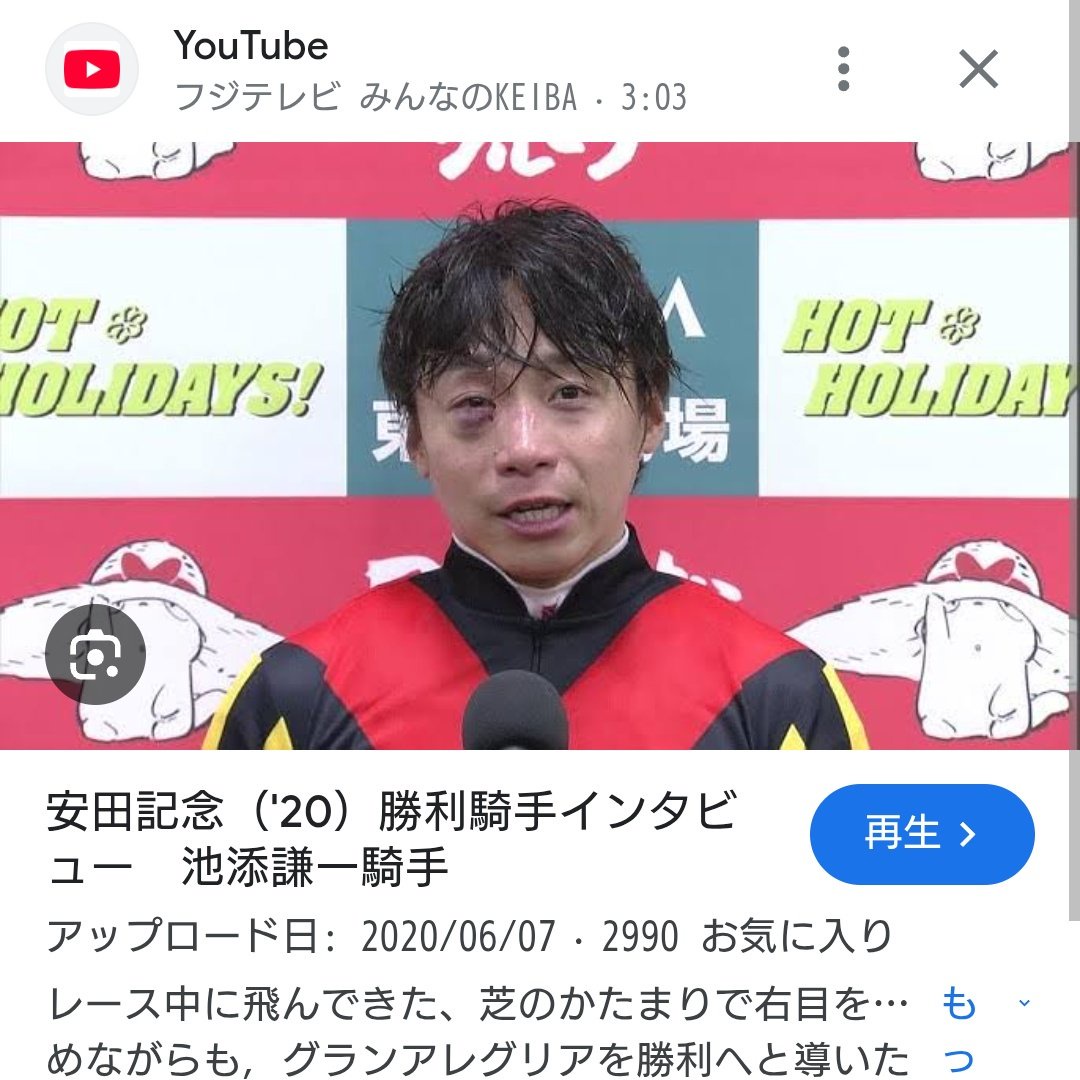Tap the 再生 play button

click(921, 834)
